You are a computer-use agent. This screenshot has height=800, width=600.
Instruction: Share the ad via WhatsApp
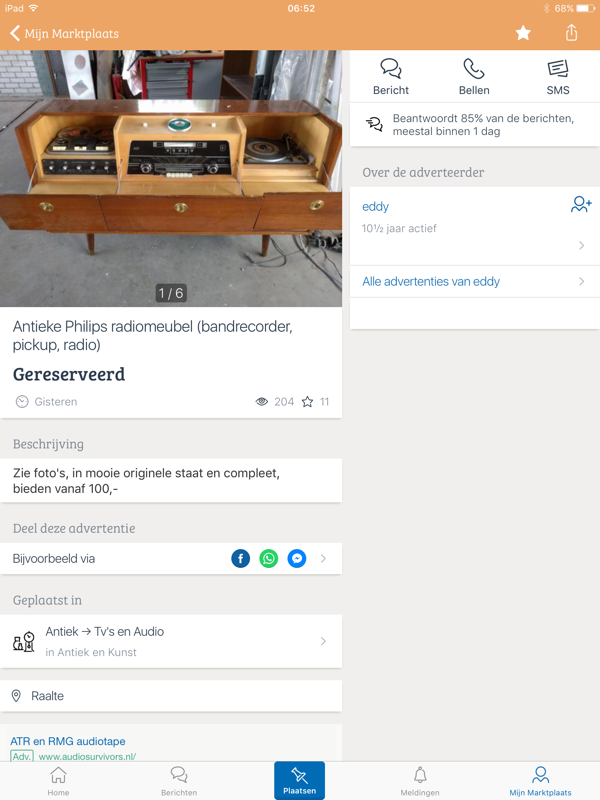pos(268,559)
